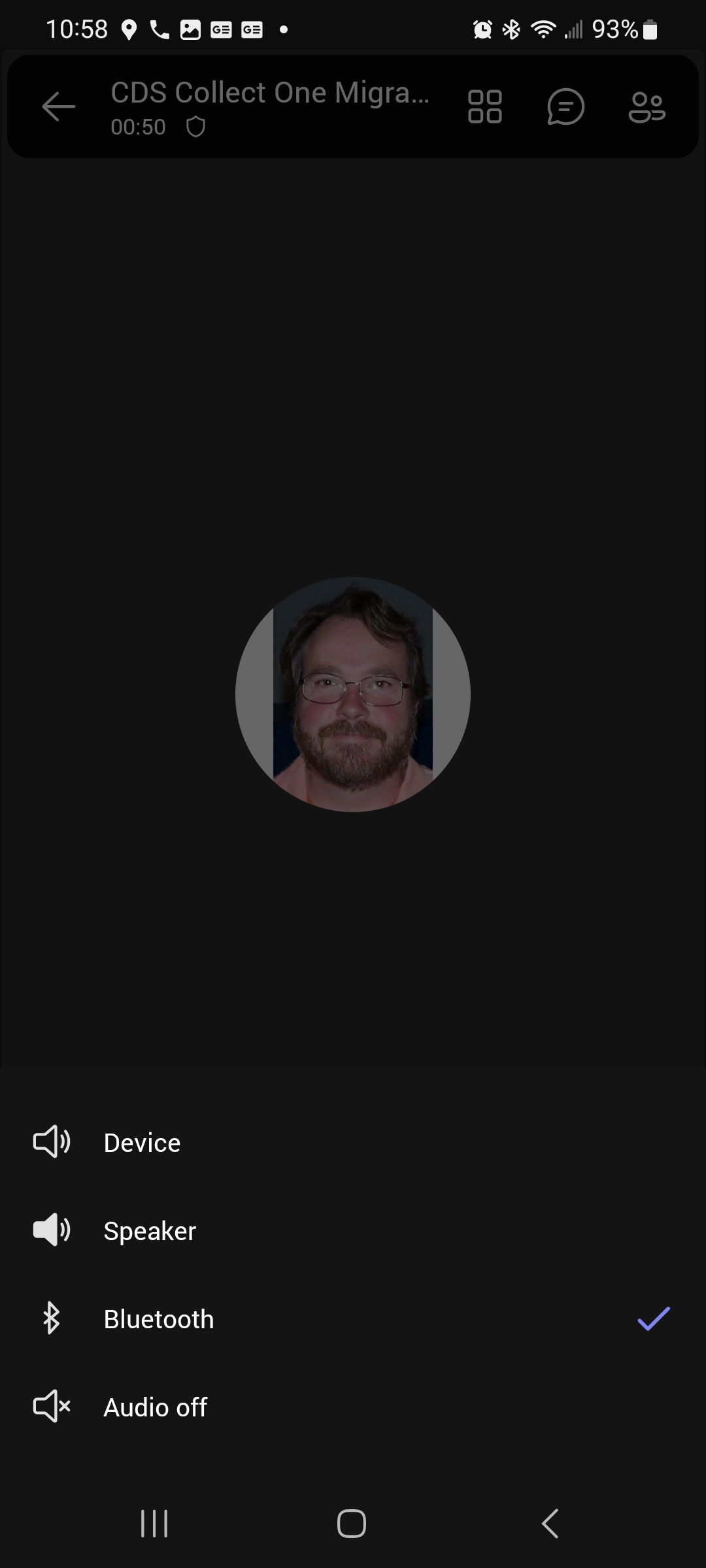The width and height of the screenshot is (706, 1568).
Task: Tap the system back button
Action: tap(550, 1524)
